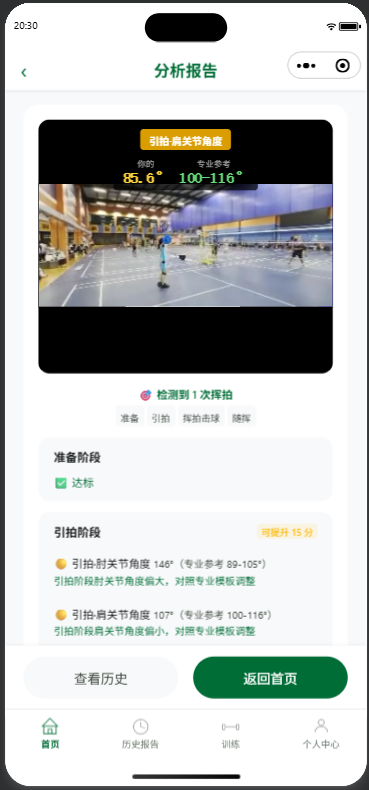The height and width of the screenshot is (790, 369).
Task: Select the 准备 phase chip
Action: click(x=130, y=417)
